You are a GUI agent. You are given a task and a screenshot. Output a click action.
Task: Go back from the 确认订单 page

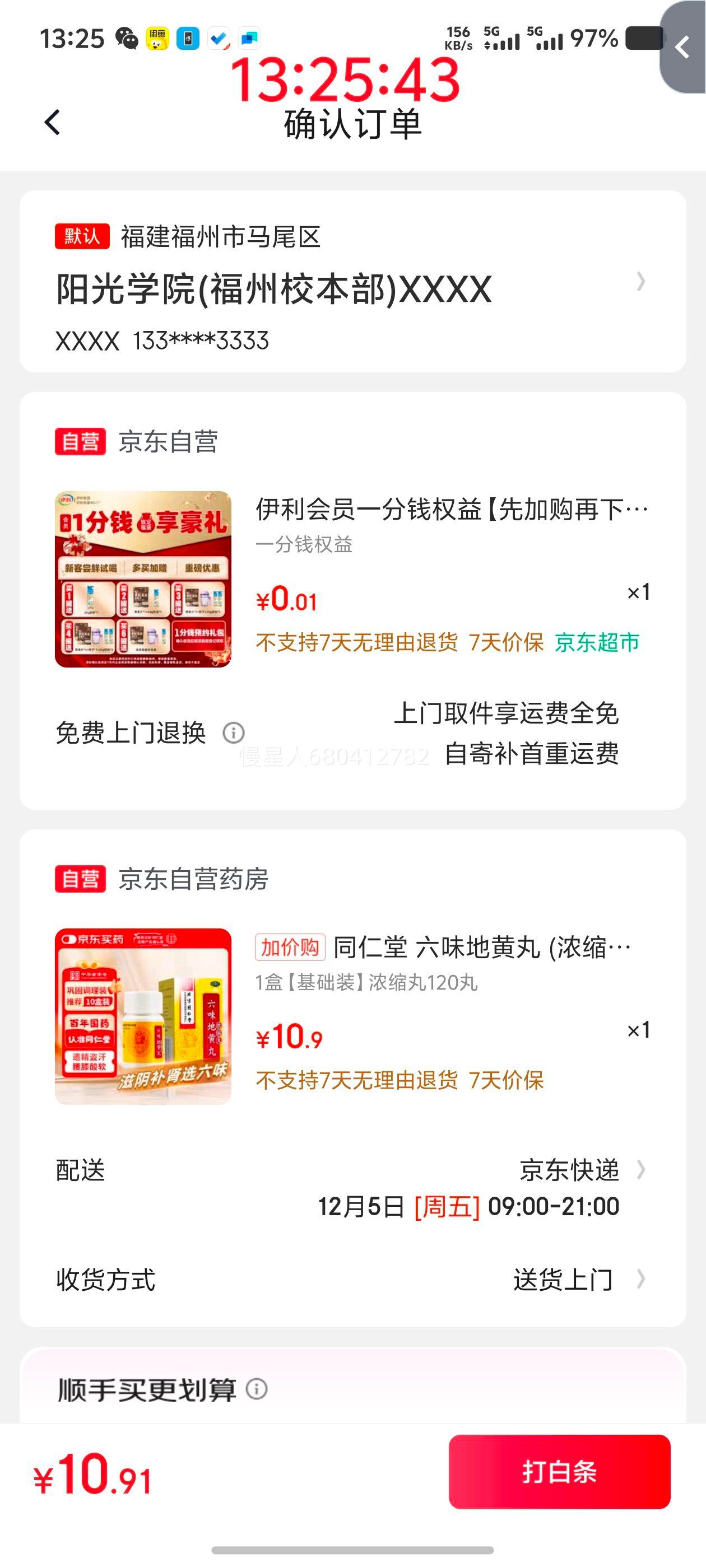tap(52, 122)
